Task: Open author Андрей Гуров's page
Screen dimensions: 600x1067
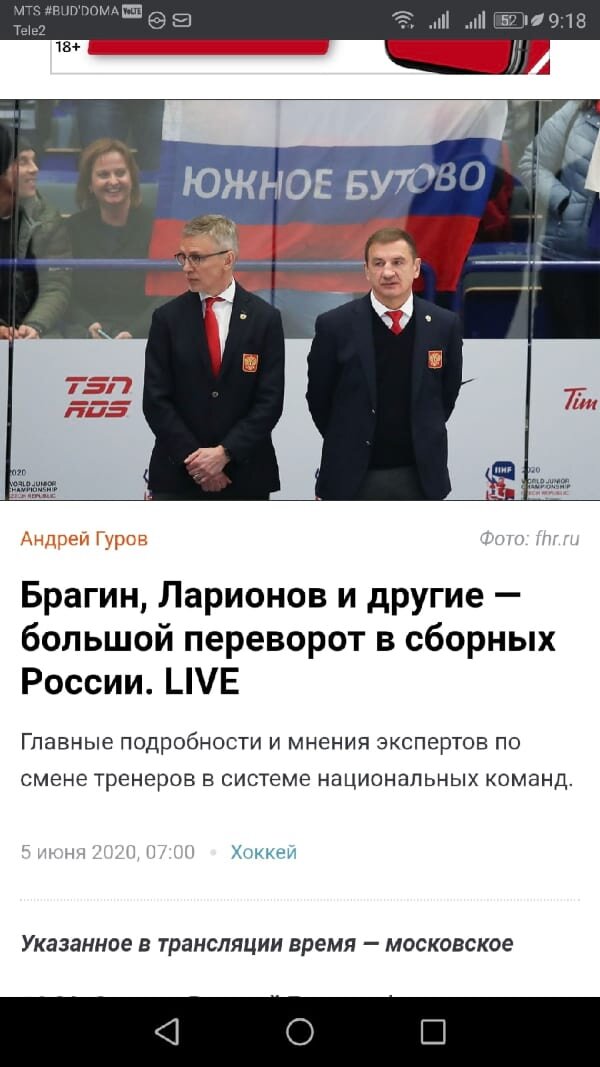Action: [84, 539]
